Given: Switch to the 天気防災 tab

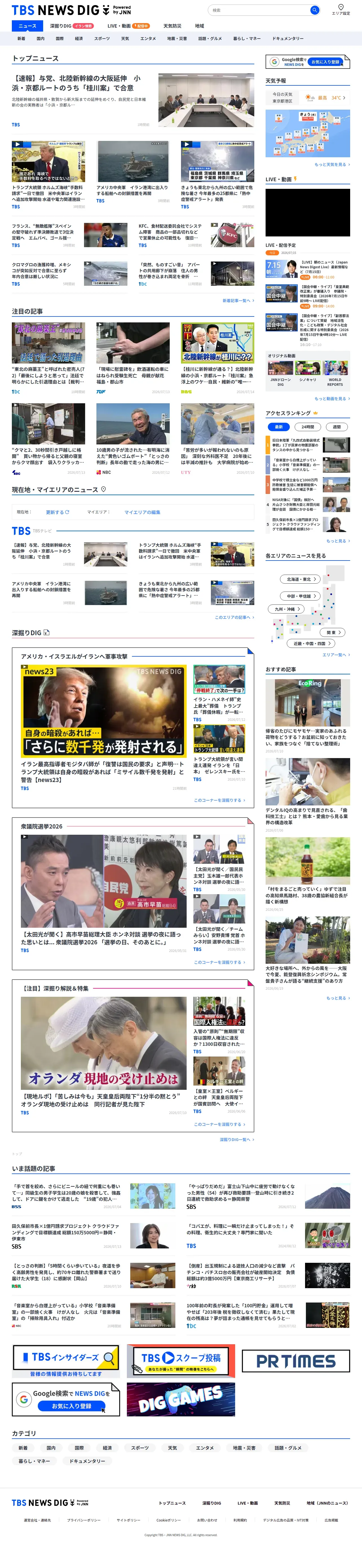Looking at the screenshot, I should click(173, 26).
